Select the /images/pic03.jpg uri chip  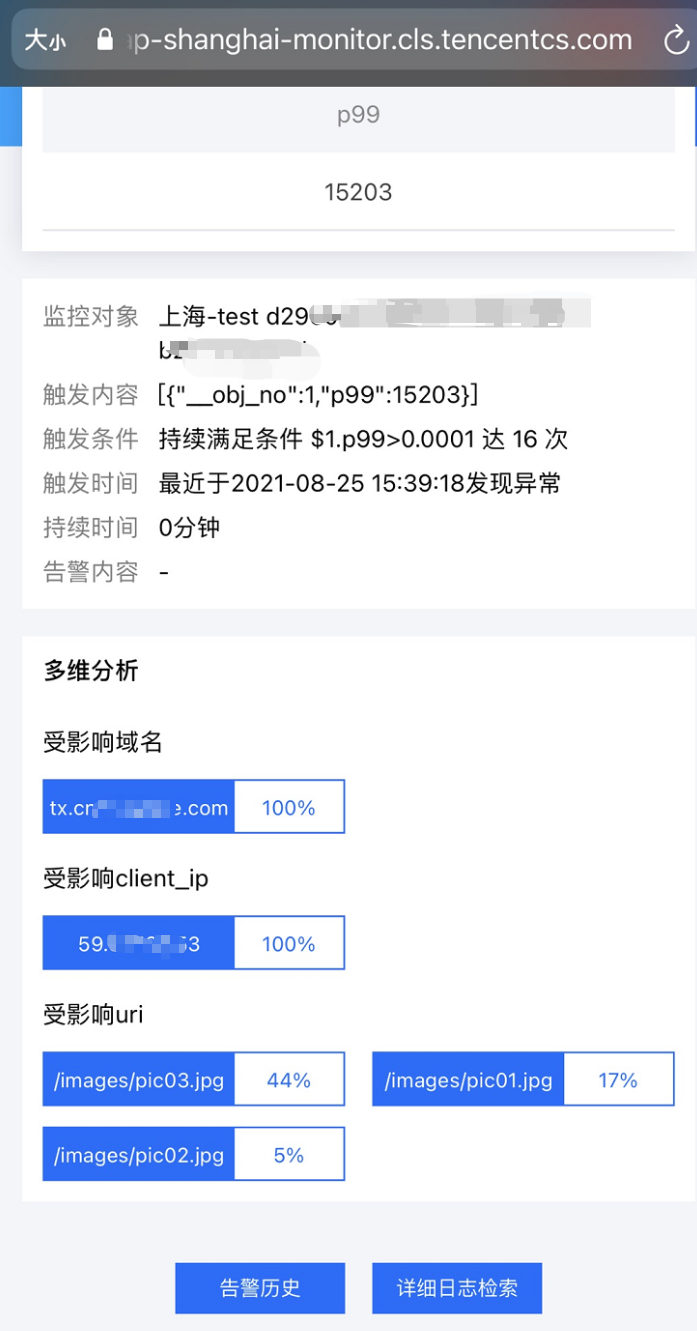click(139, 1079)
